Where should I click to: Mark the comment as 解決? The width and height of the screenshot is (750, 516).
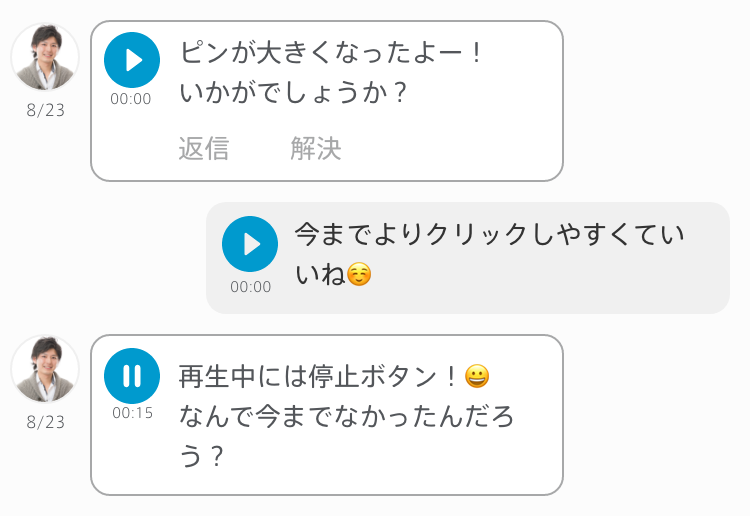[x=316, y=149]
